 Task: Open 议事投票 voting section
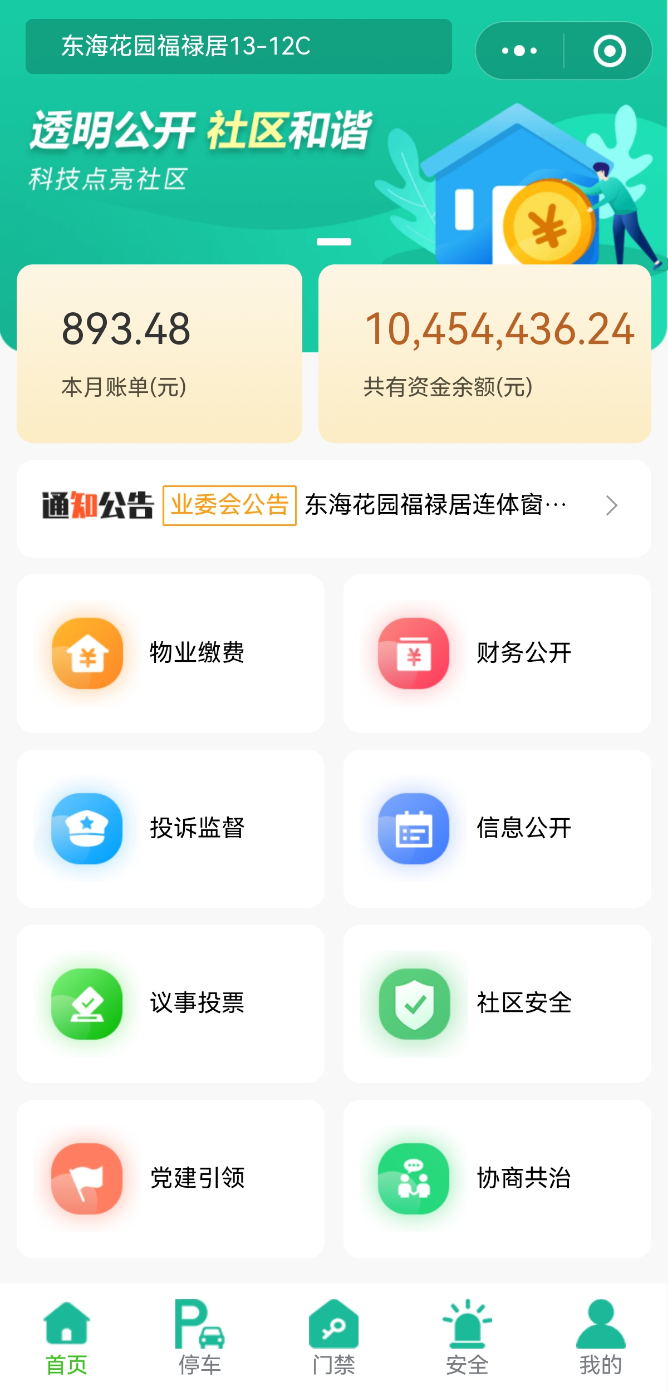(x=171, y=1003)
